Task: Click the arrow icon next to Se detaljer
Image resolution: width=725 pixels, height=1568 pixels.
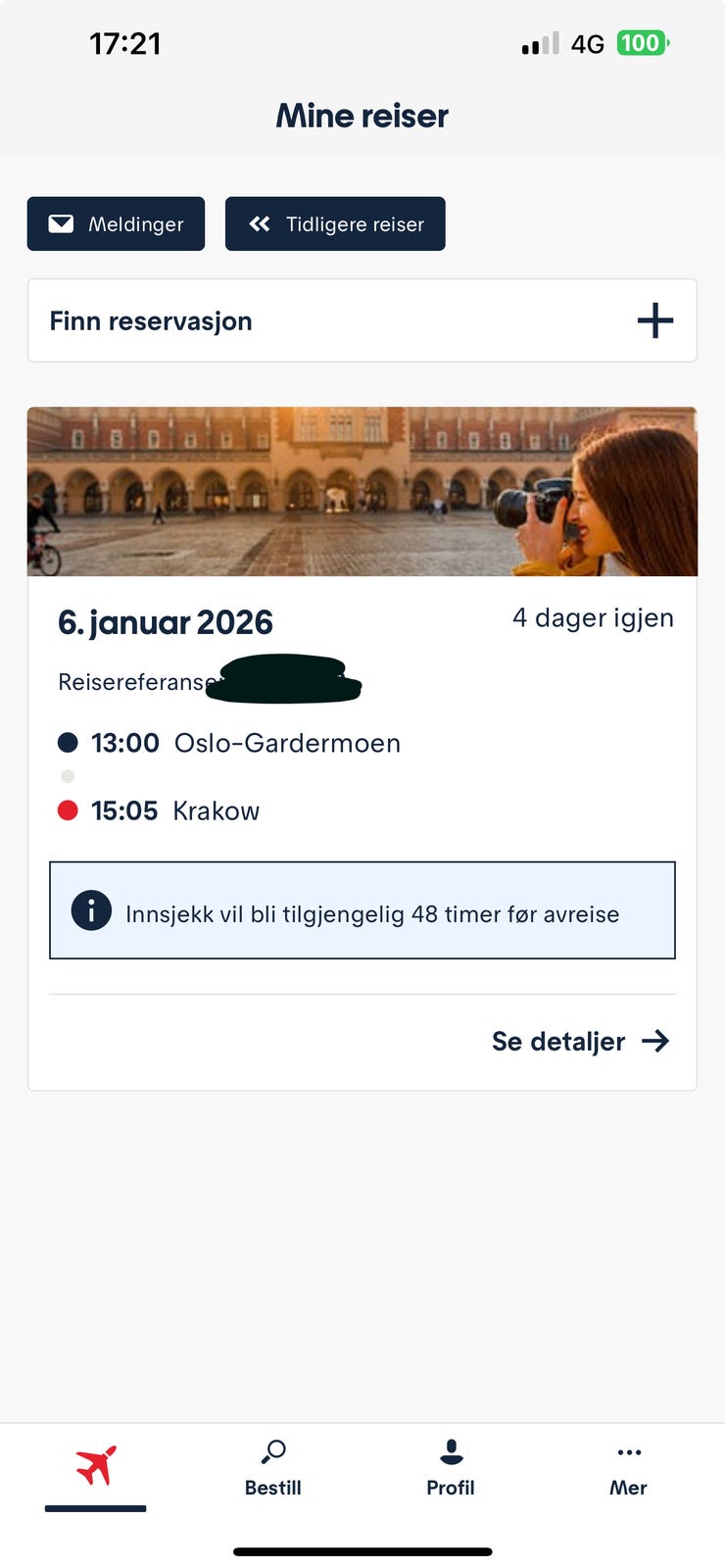Action: tap(657, 1041)
